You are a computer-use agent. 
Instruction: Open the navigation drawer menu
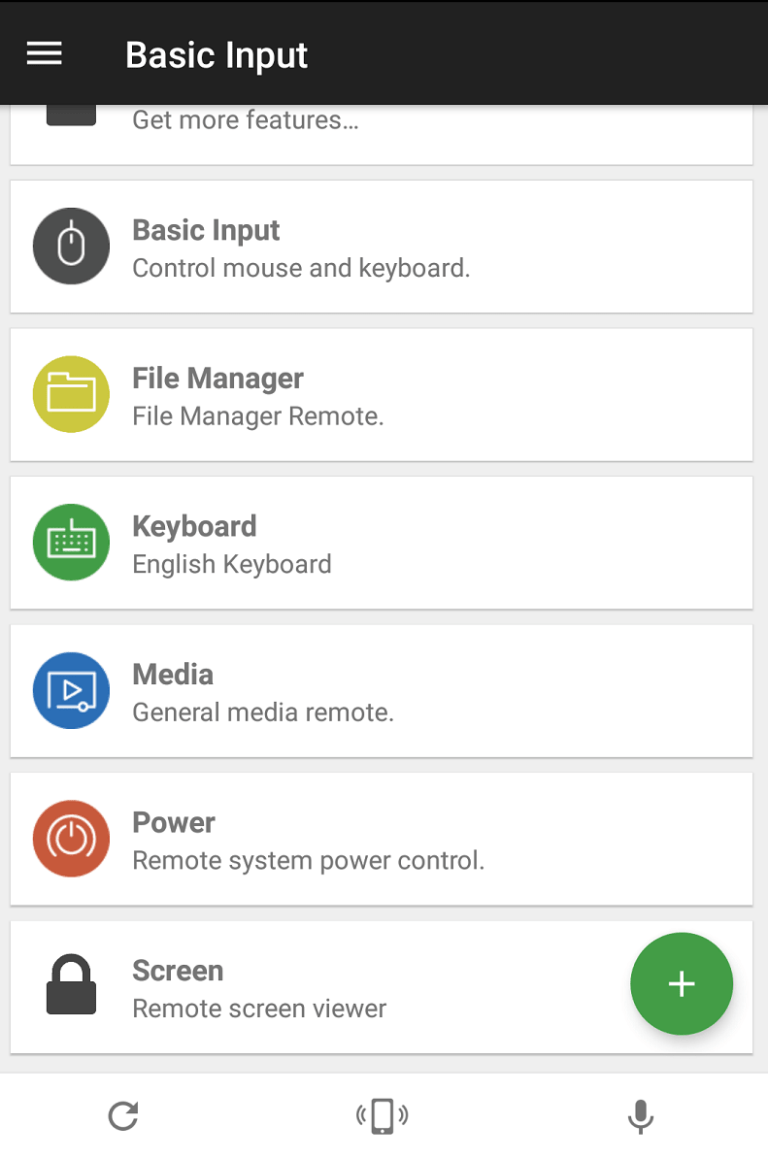(x=43, y=53)
